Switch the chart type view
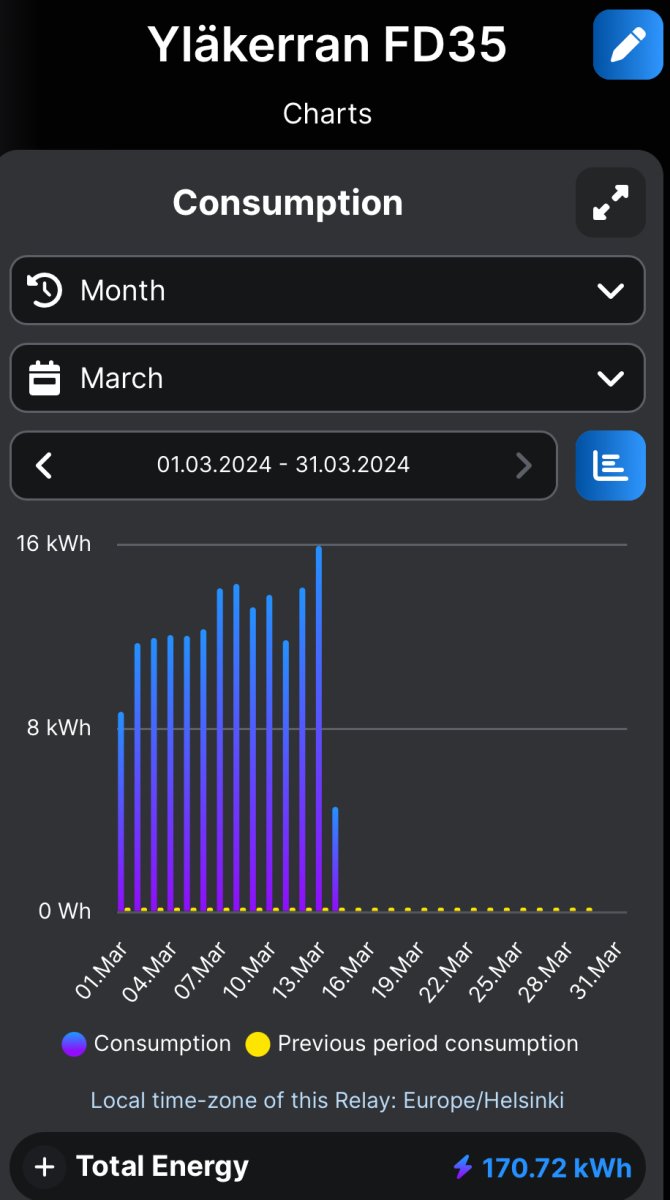 point(610,465)
